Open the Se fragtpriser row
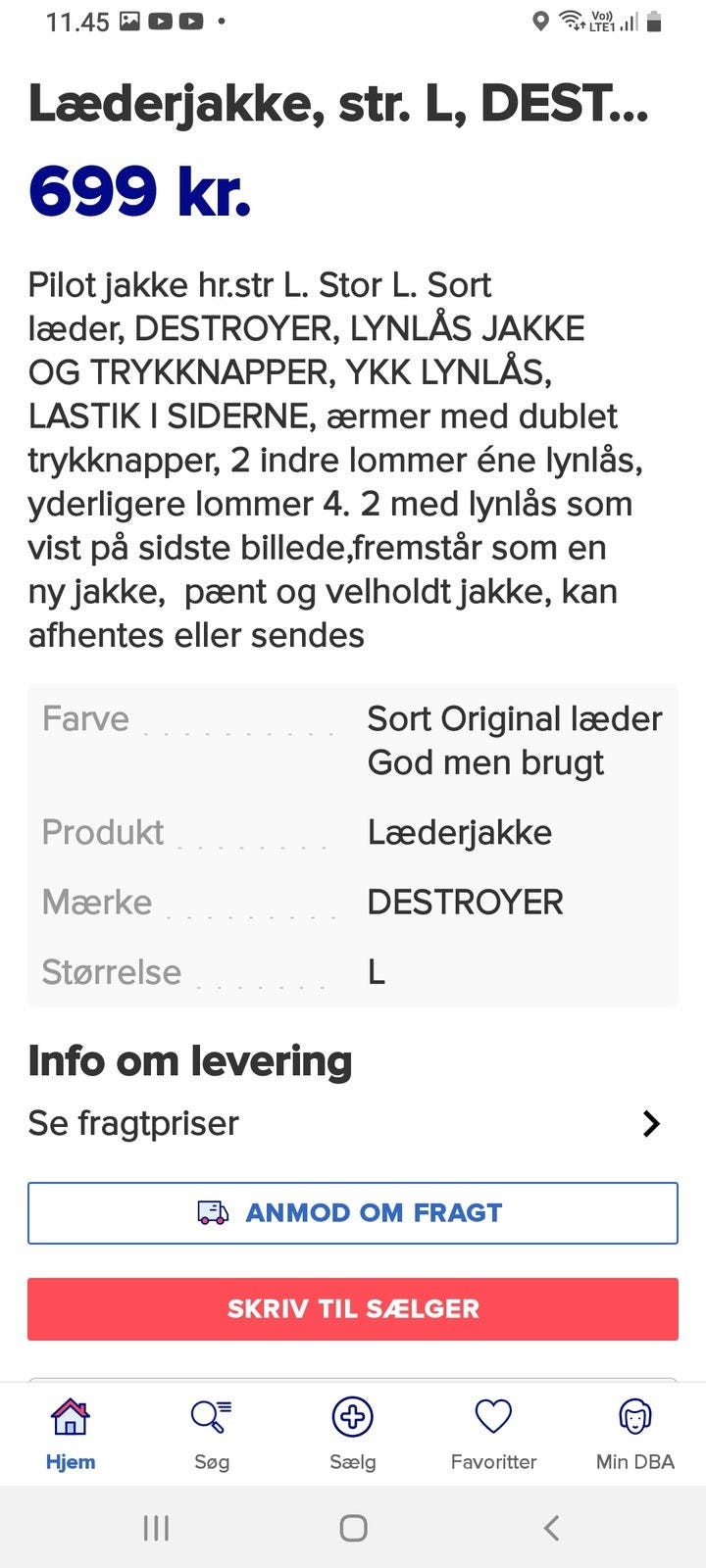 [x=353, y=1123]
